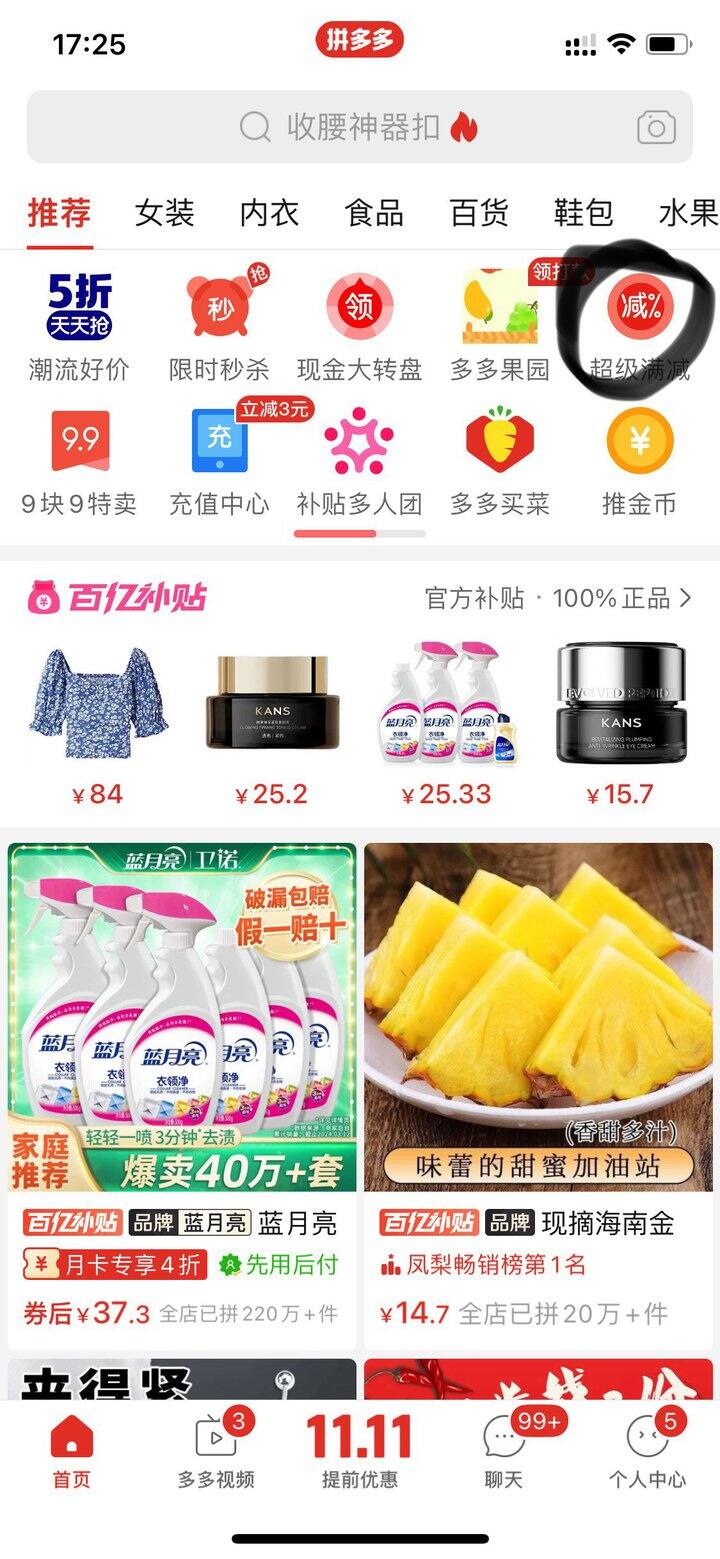Open 官方补贴 100%正品 link

point(558,598)
